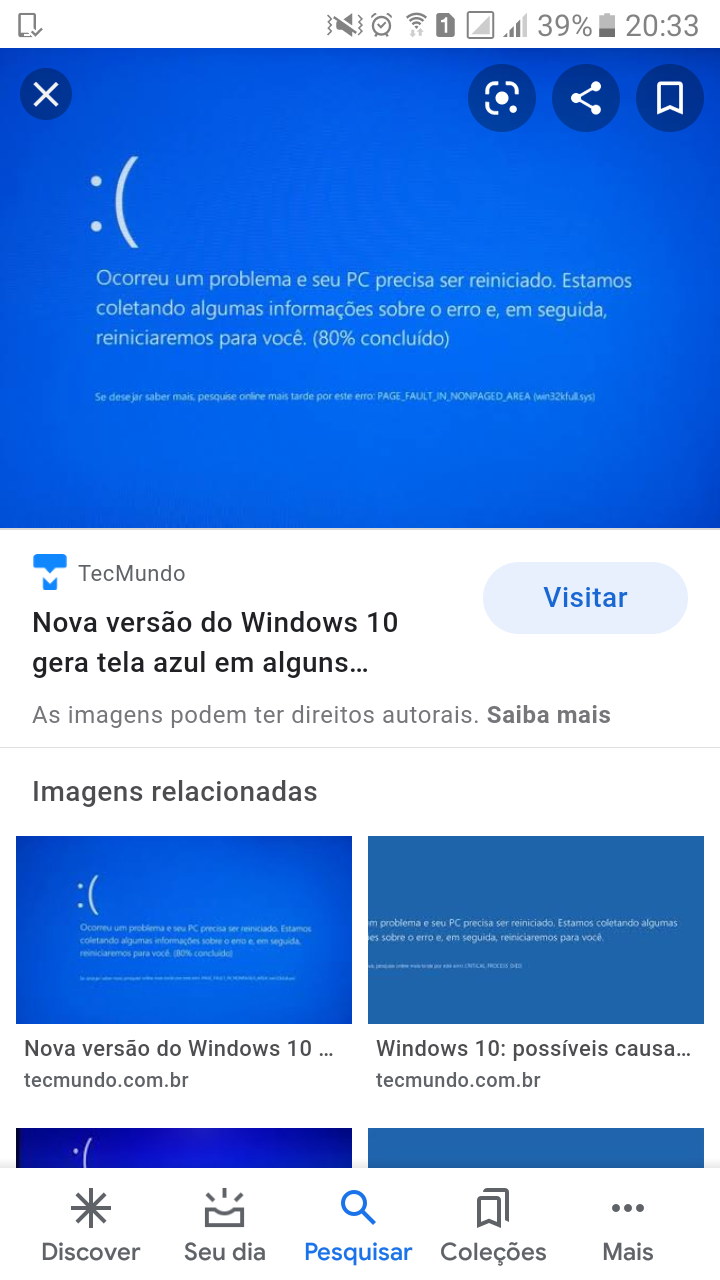Screen dimensions: 720x1280
Task: Open the Mais menu tab
Action: point(627,1226)
